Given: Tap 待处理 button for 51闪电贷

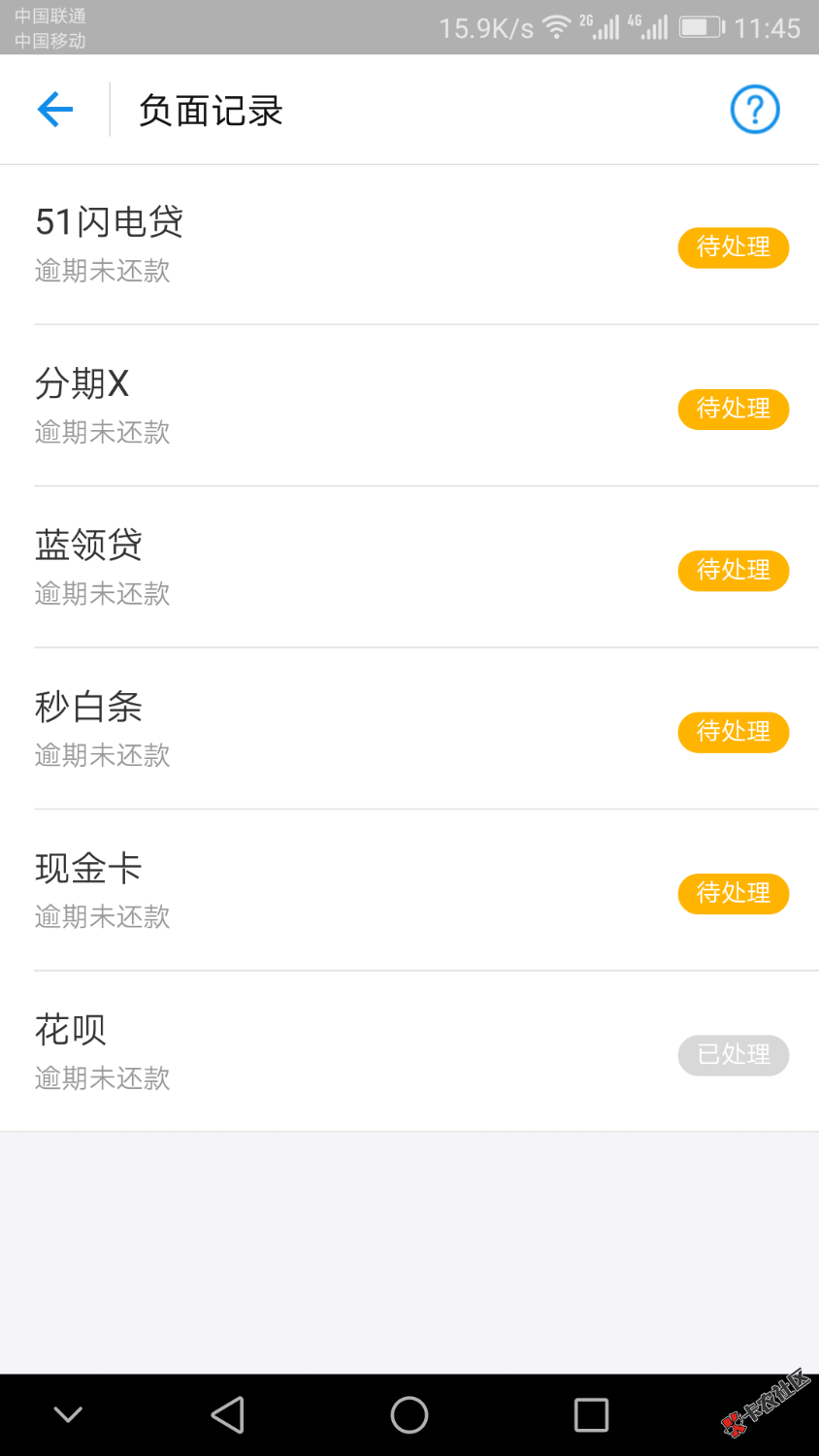Looking at the screenshot, I should (x=733, y=248).
